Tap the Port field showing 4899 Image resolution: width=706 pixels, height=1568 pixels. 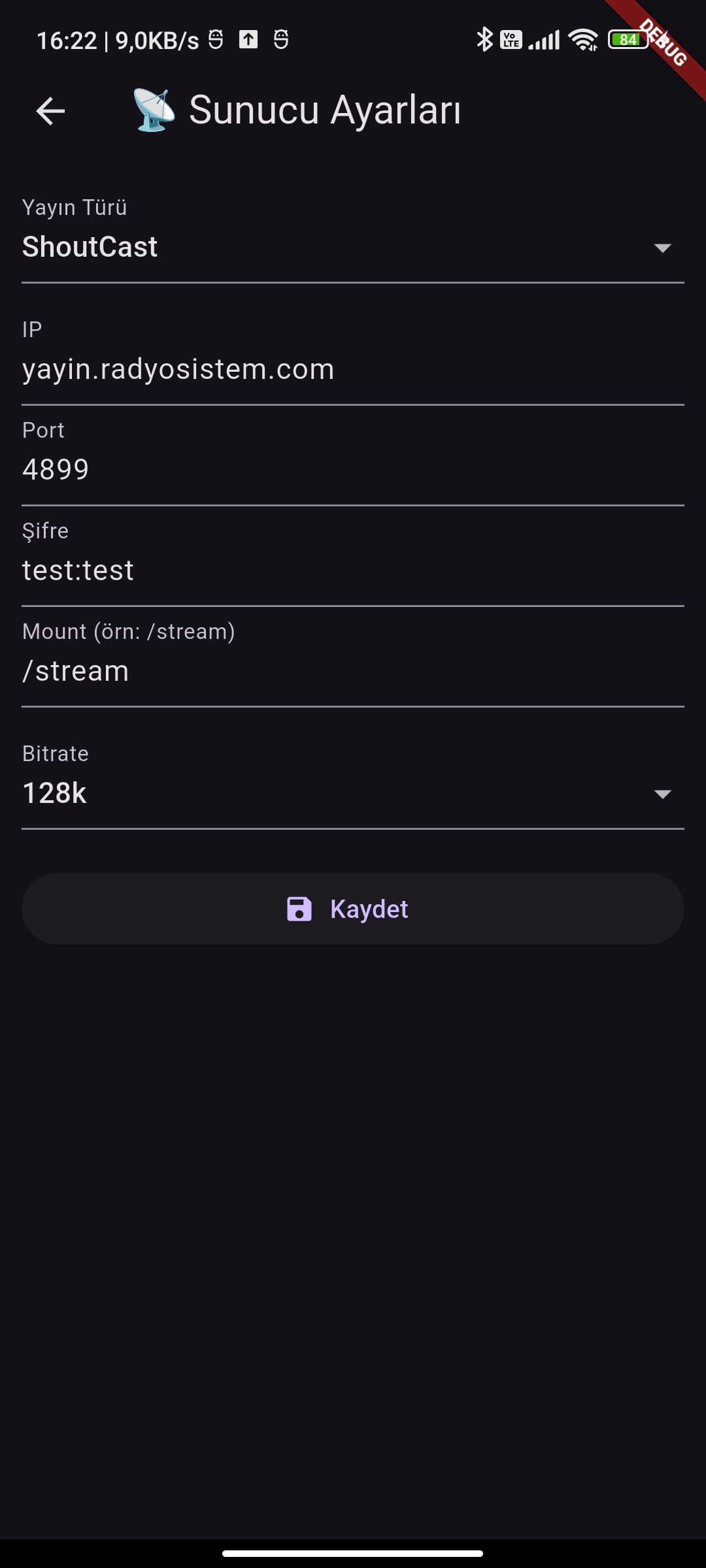click(x=353, y=470)
